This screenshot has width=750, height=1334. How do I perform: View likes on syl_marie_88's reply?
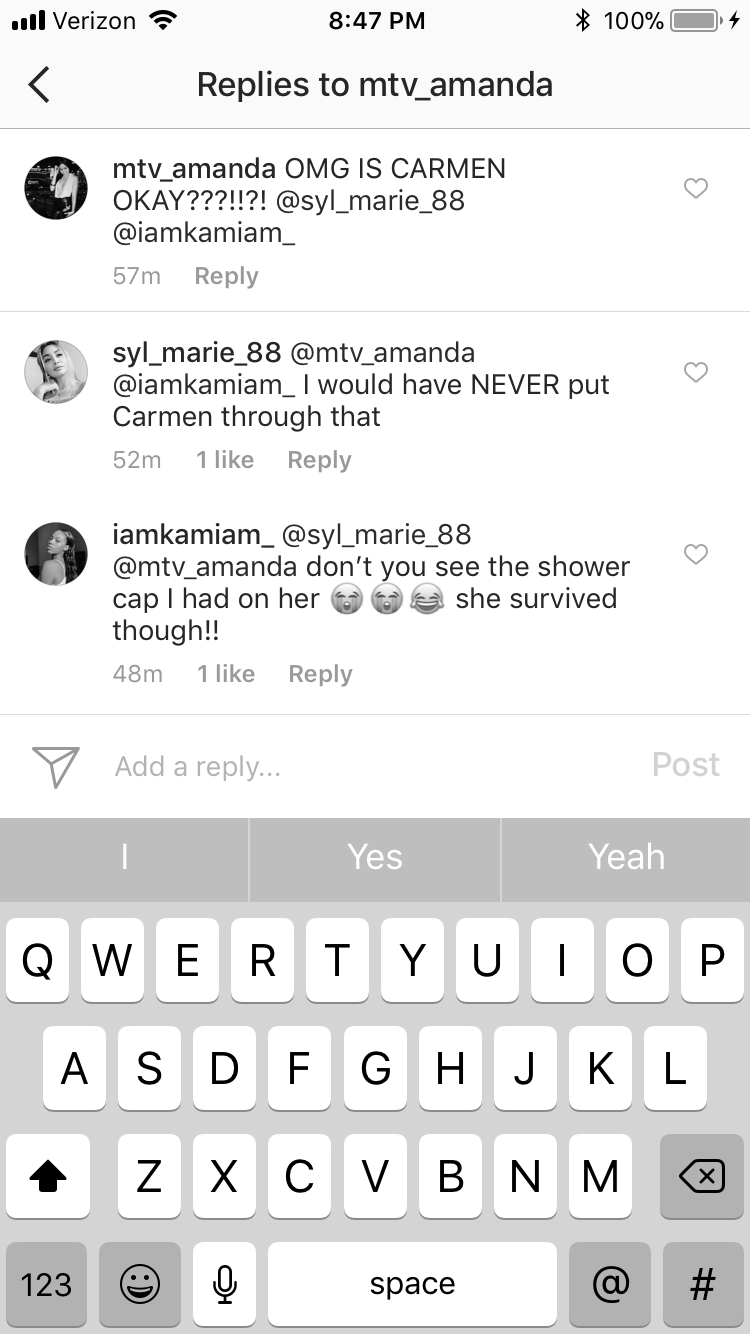tap(225, 460)
